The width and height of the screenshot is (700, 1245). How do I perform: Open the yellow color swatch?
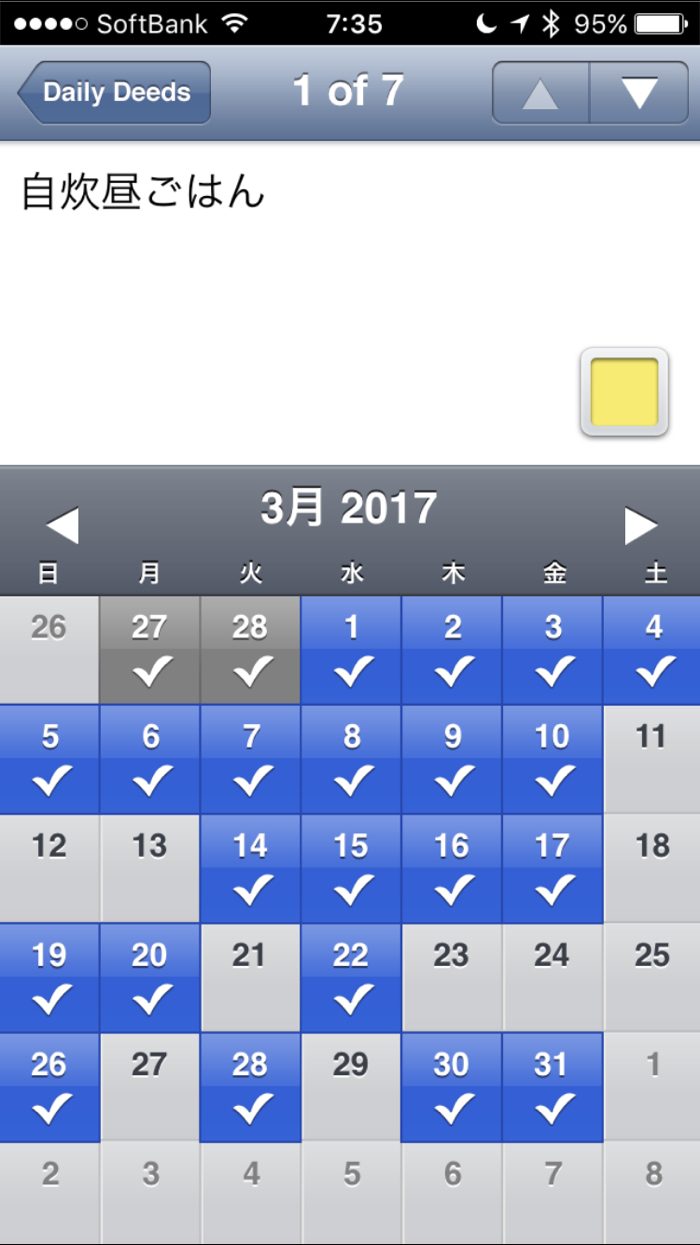point(624,392)
